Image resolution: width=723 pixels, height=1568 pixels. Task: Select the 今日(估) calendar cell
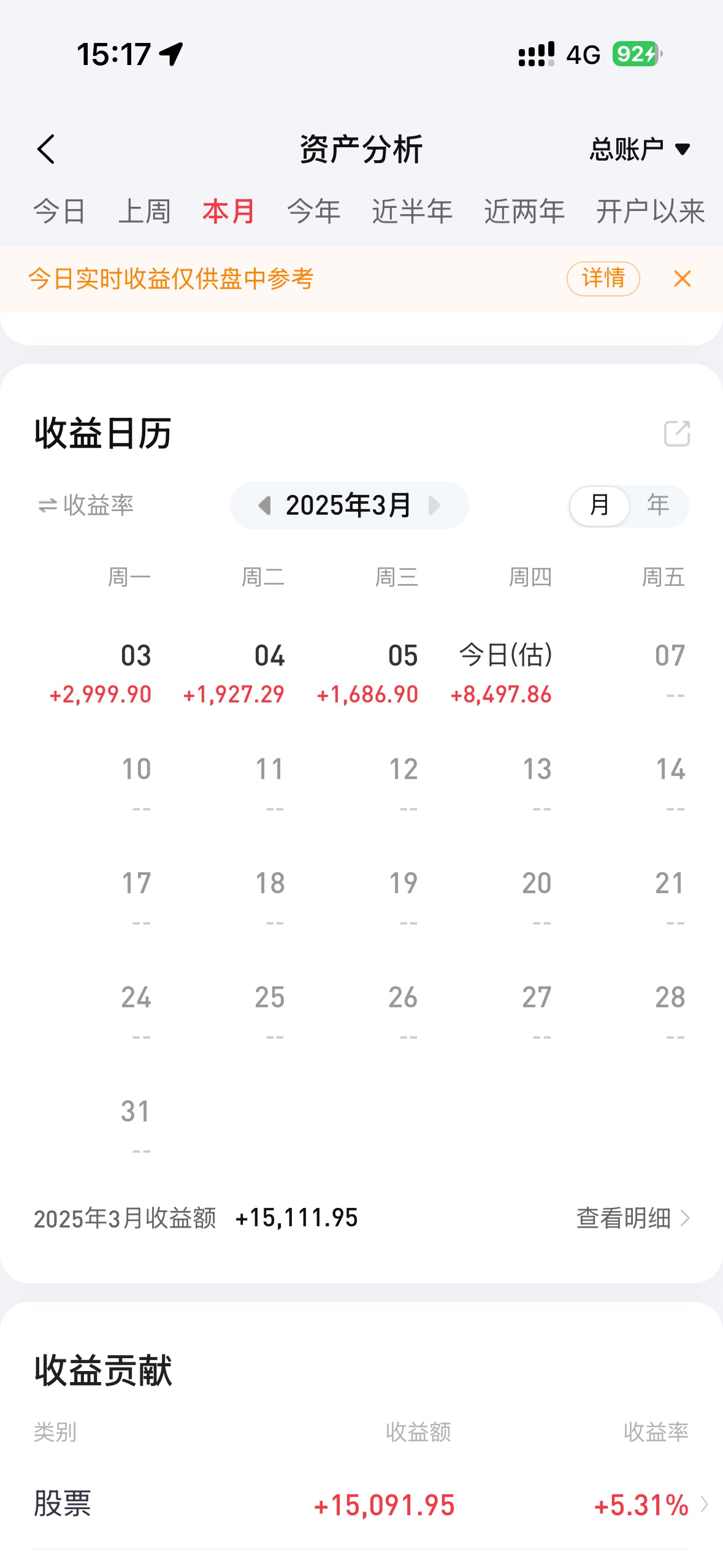(501, 674)
